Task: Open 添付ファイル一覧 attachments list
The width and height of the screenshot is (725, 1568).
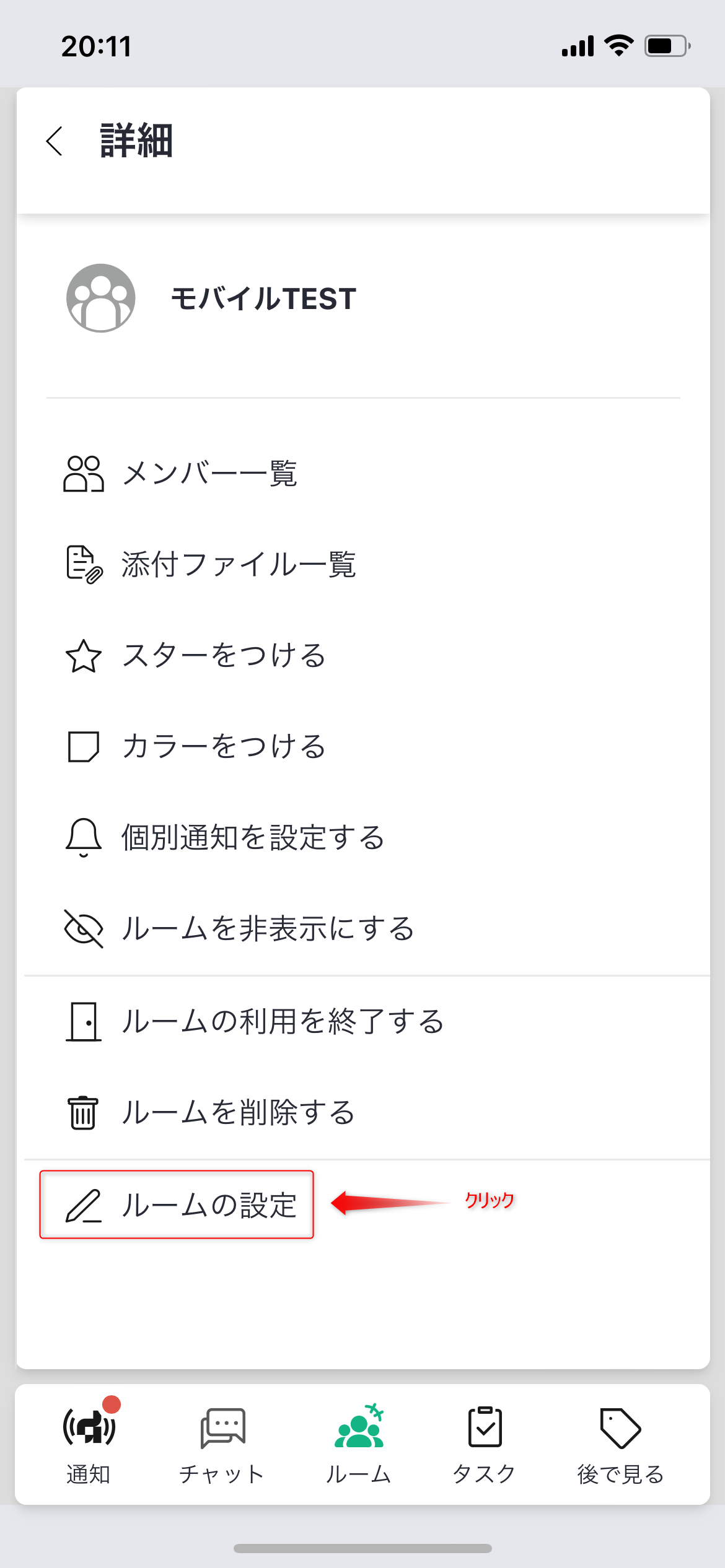Action: (363, 565)
